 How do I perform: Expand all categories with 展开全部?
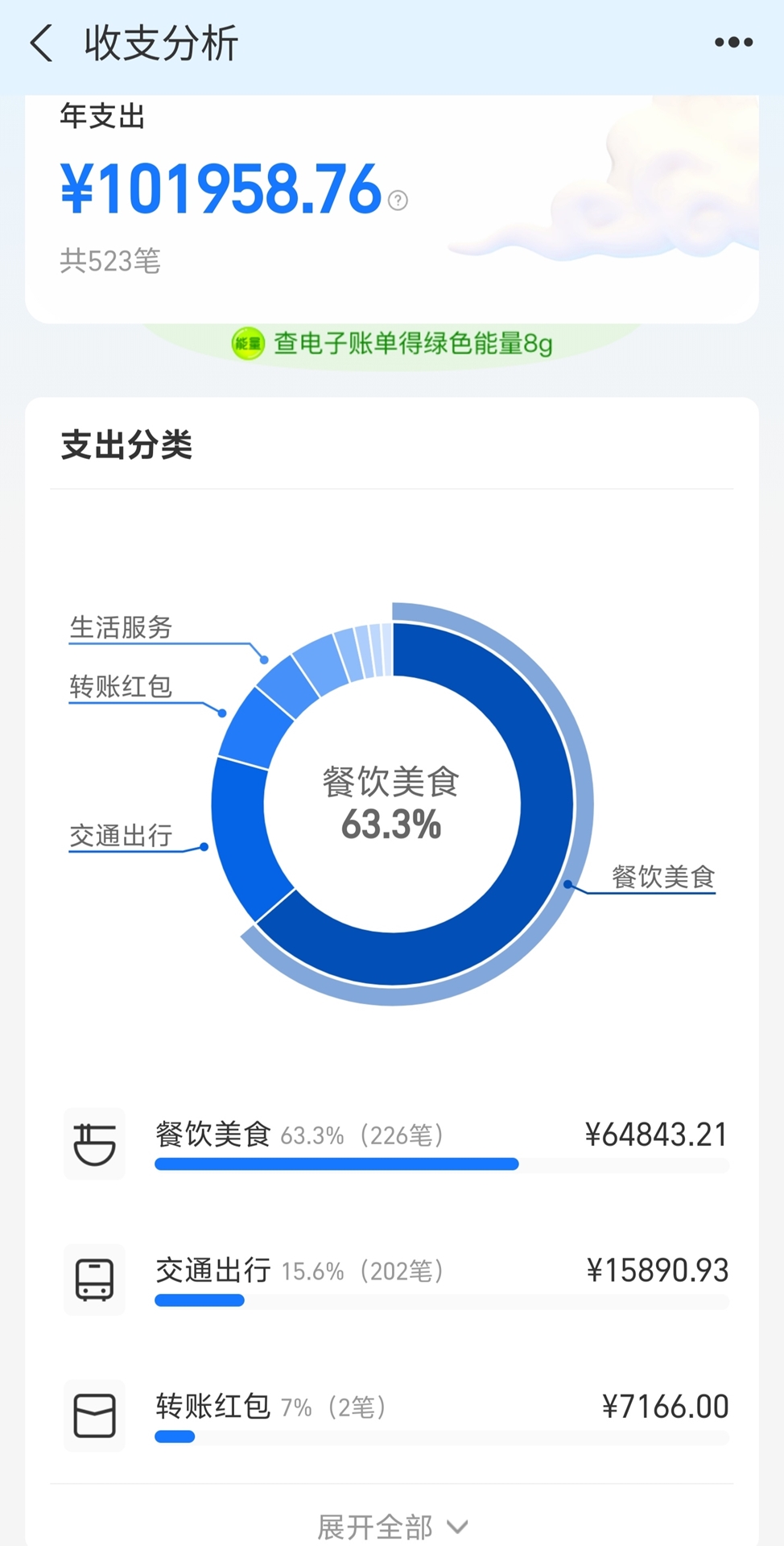392,1527
